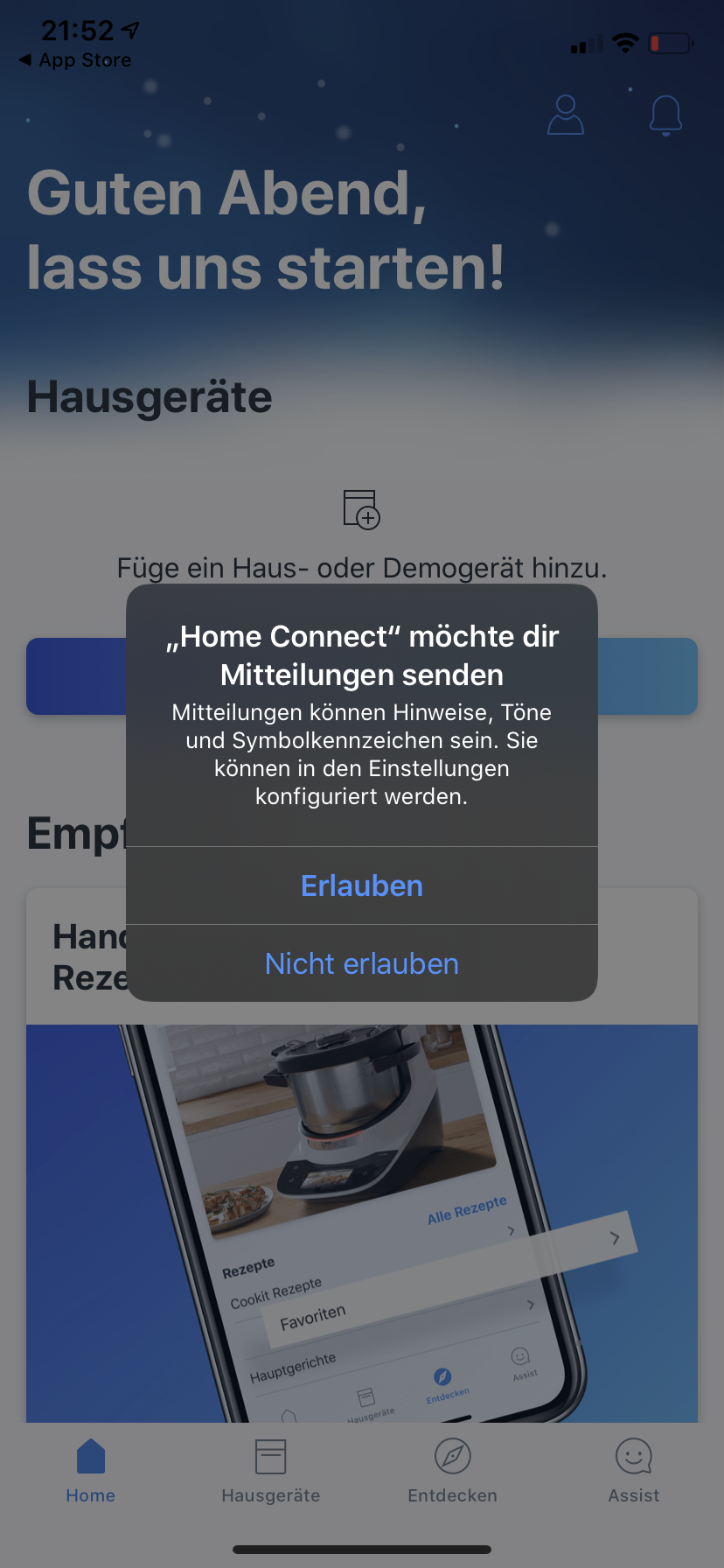
Task: Select the Home tab
Action: [x=91, y=1471]
